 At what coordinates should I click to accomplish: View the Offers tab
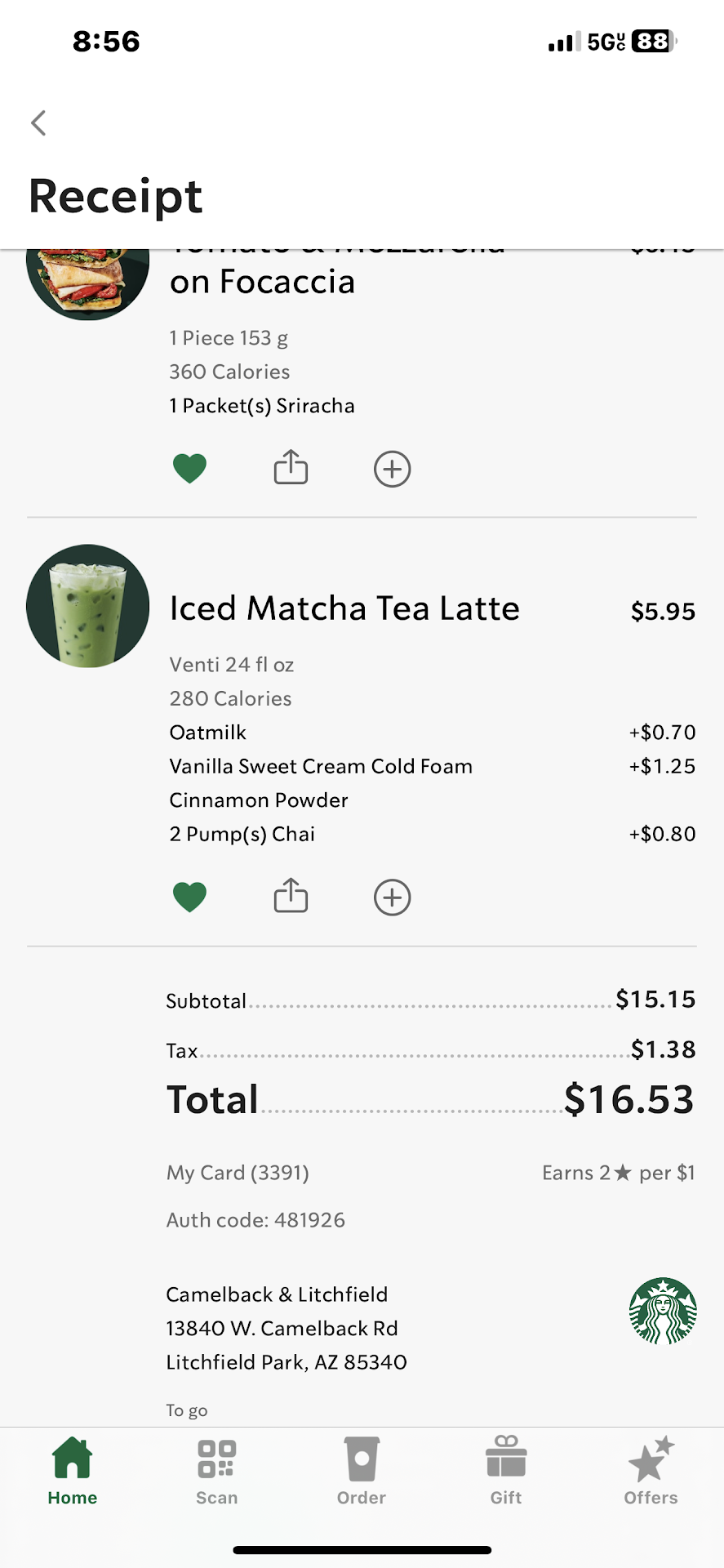(651, 1472)
